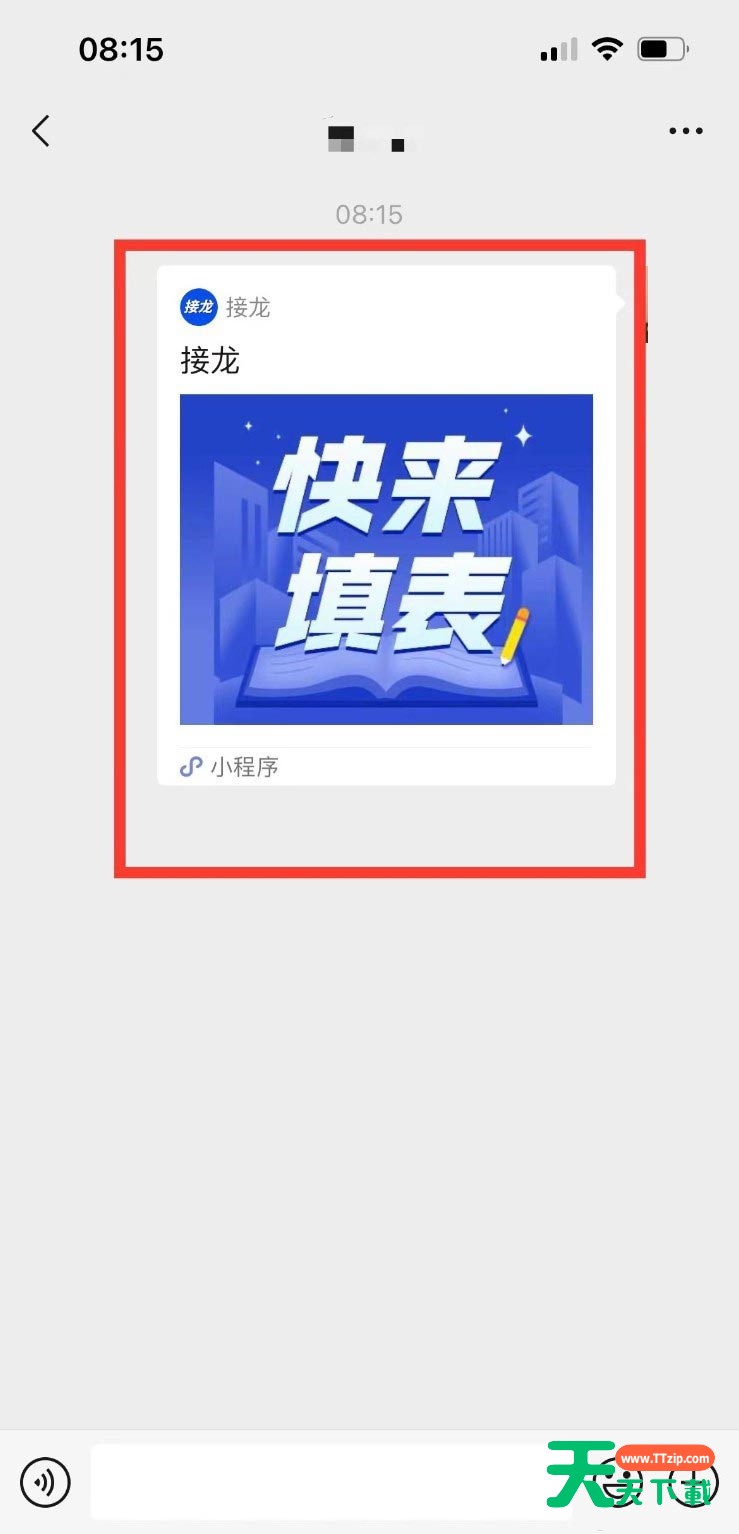Tap the chat title at the top
Image resolution: width=739 pixels, height=1534 pixels.
[369, 140]
